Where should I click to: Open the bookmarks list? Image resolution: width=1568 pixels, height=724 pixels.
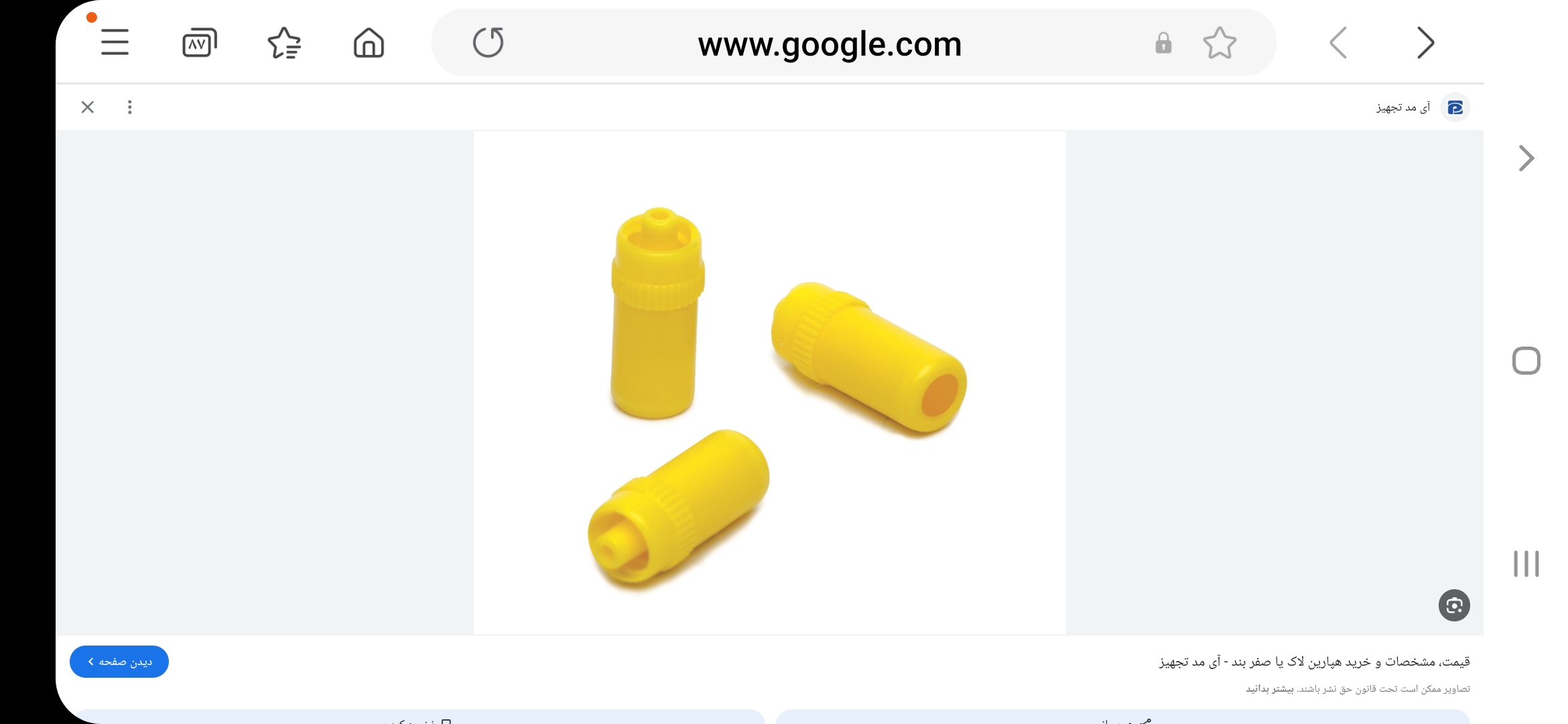pos(284,43)
